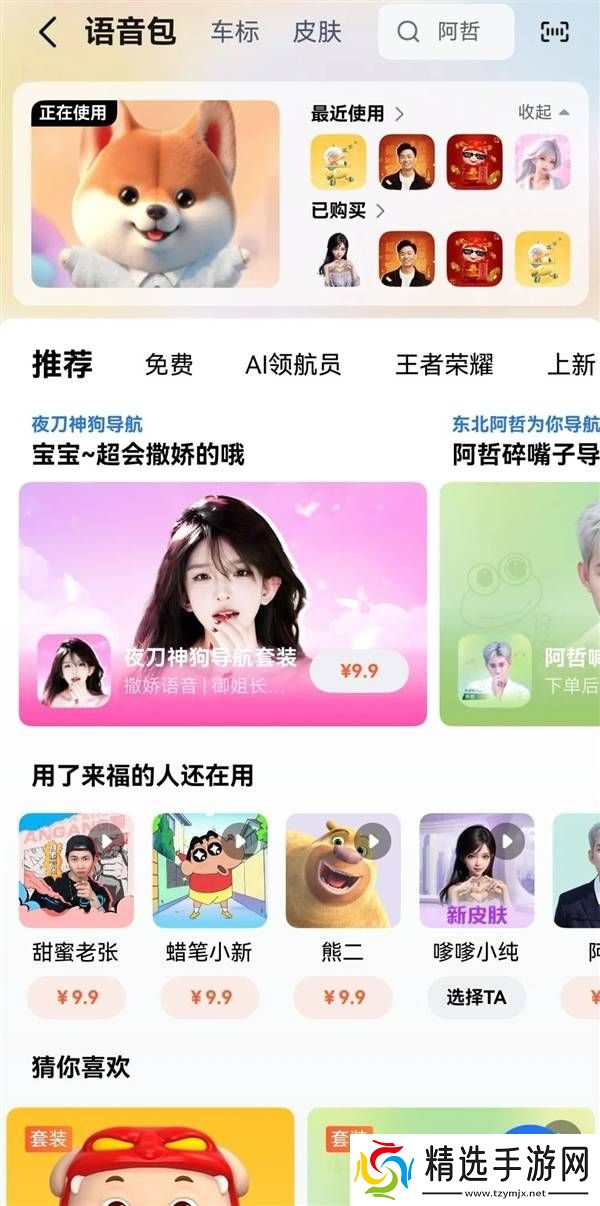Go back using the top-left arrow
Image resolution: width=600 pixels, height=1206 pixels.
(x=47, y=33)
